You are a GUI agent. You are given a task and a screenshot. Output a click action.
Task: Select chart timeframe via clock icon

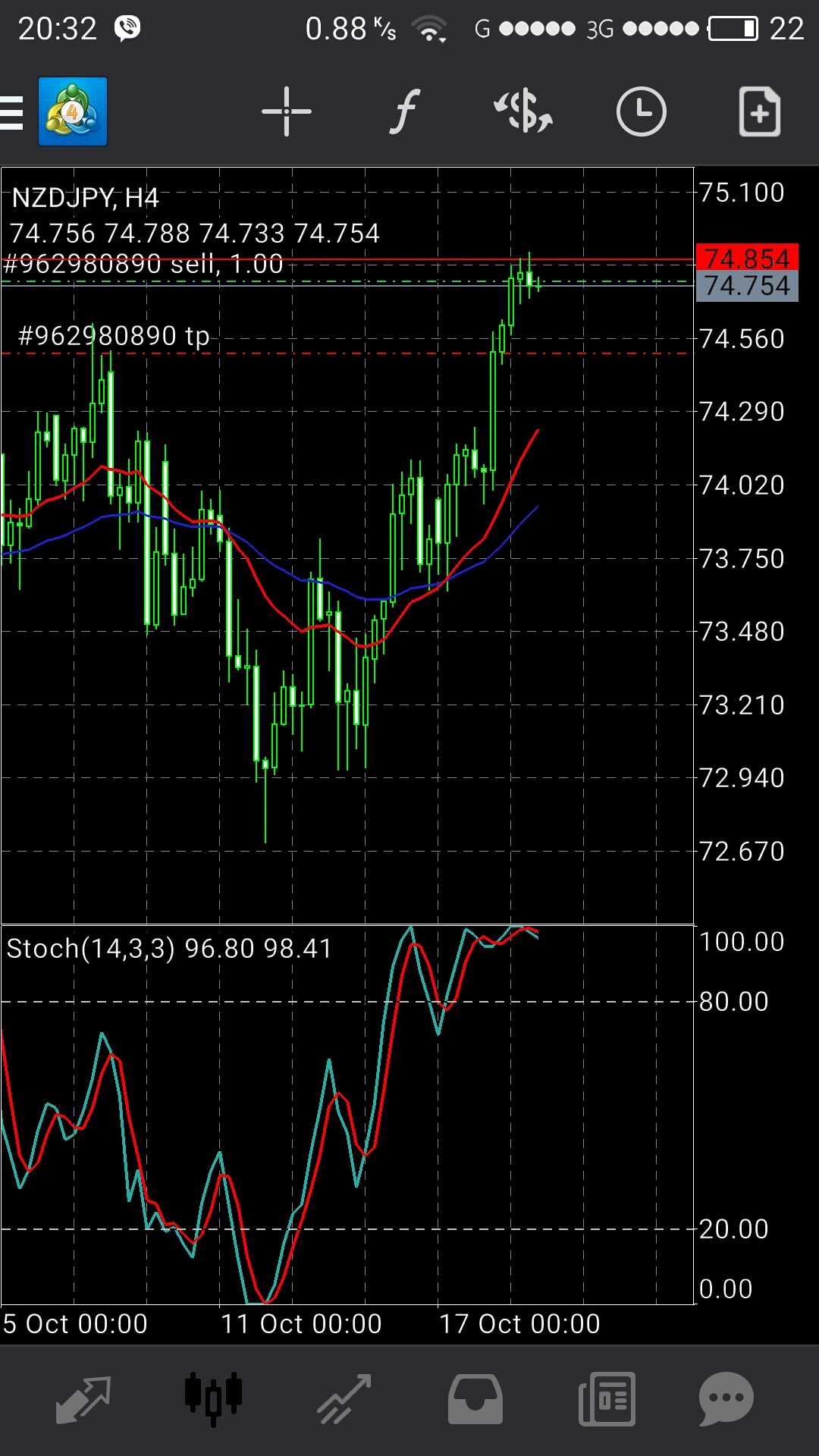(641, 112)
